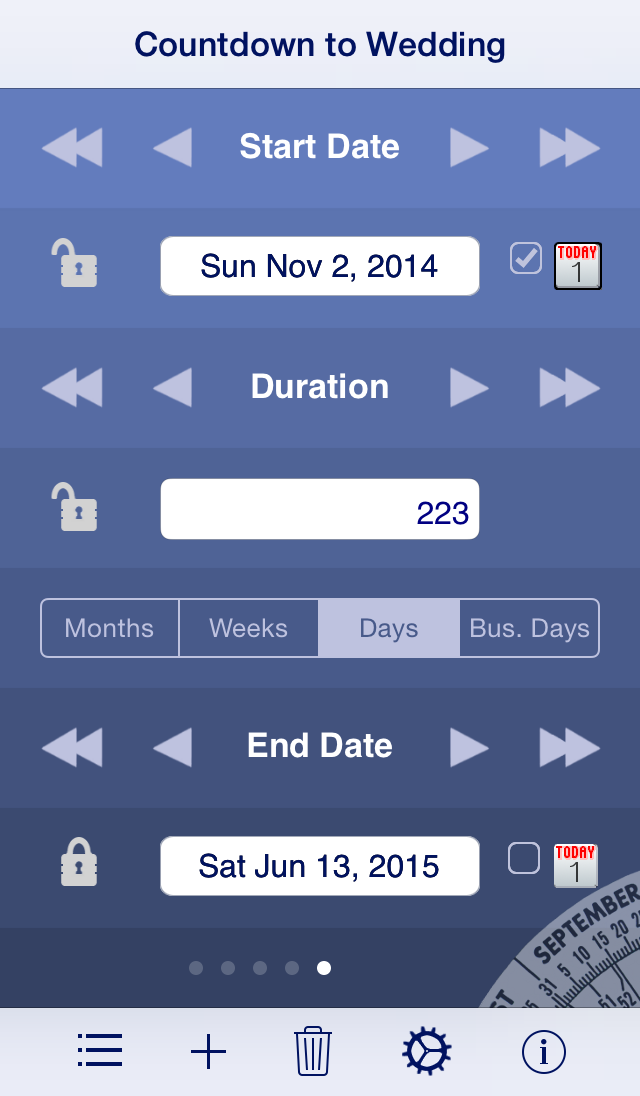Lock the Duration padlock
Viewport: 640px width, 1096px height.
point(74,507)
